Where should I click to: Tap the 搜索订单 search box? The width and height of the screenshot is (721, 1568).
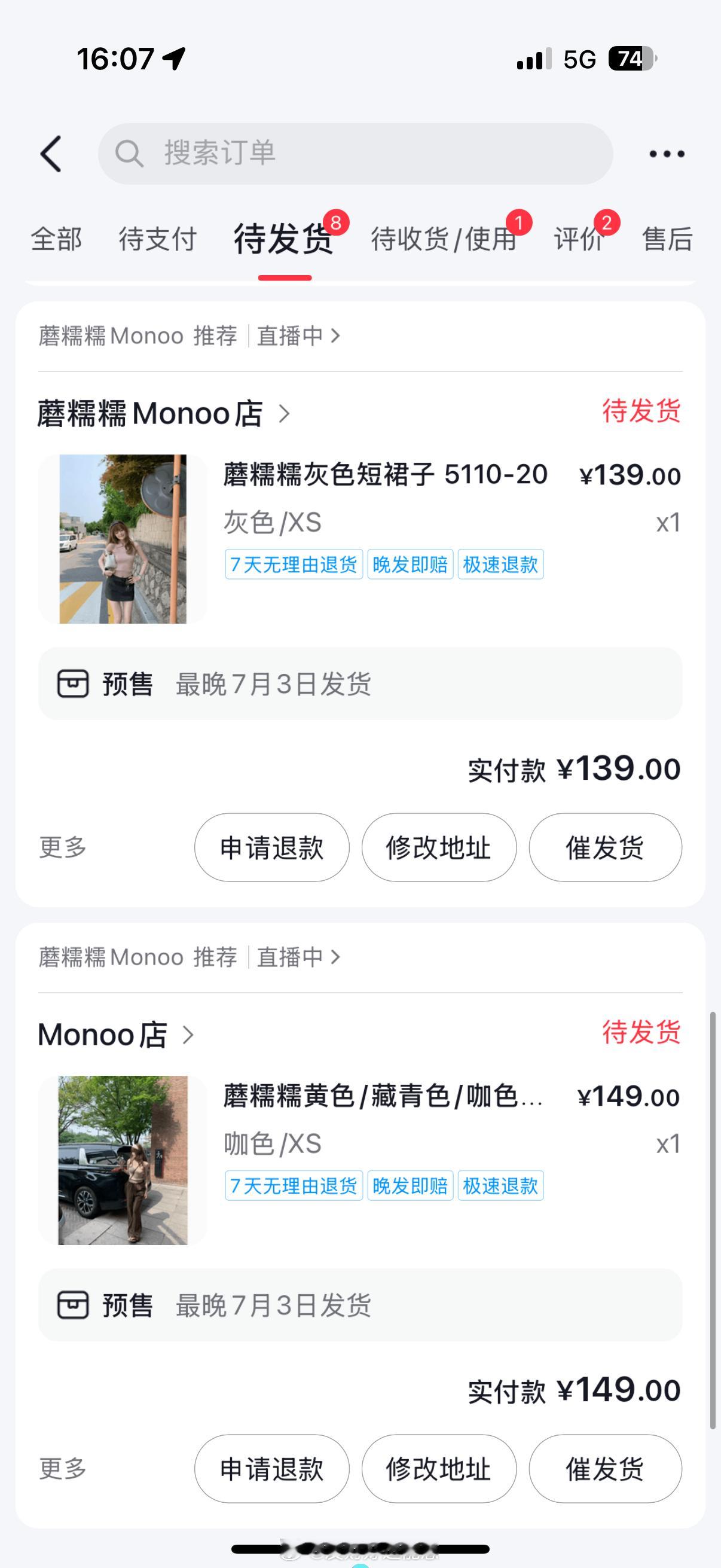click(x=355, y=153)
